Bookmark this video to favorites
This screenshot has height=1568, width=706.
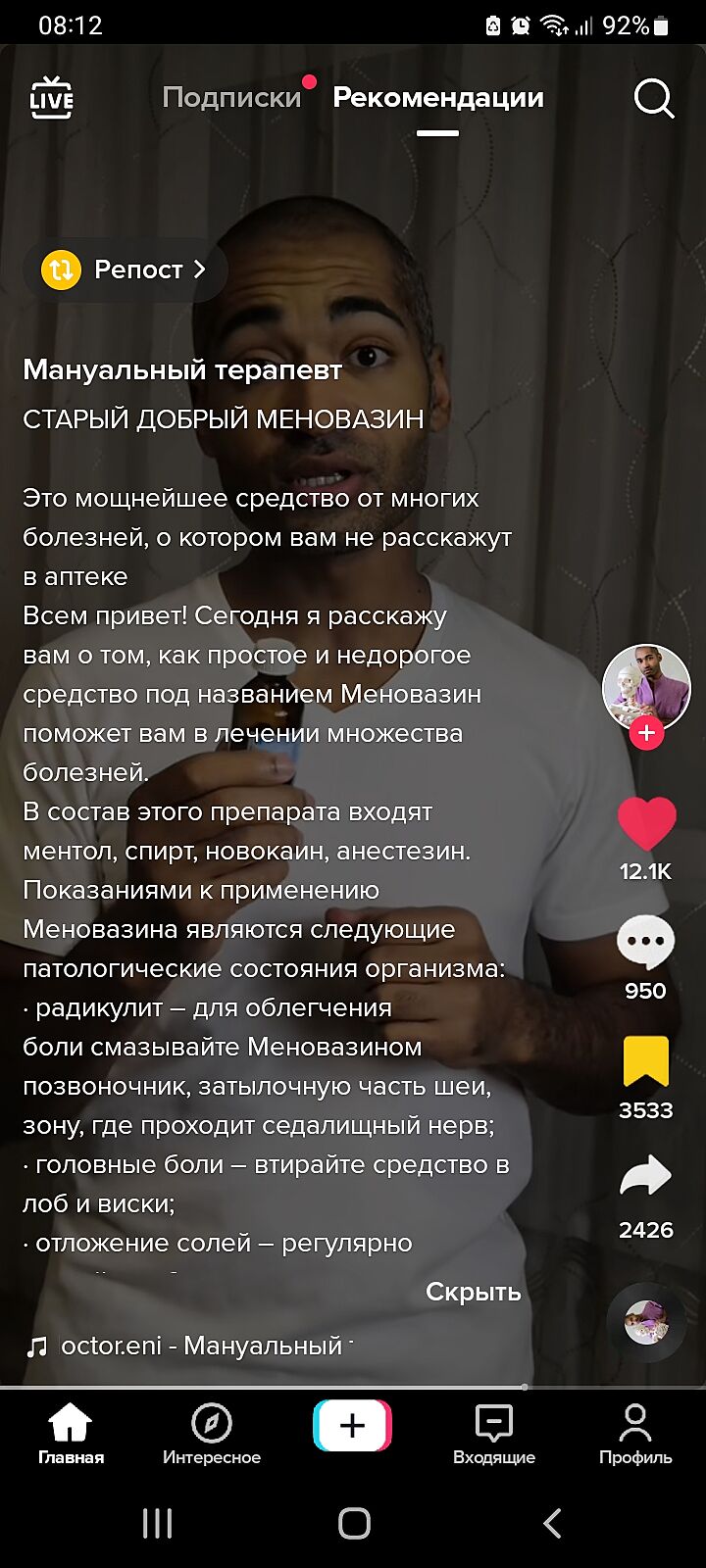pos(645,1061)
